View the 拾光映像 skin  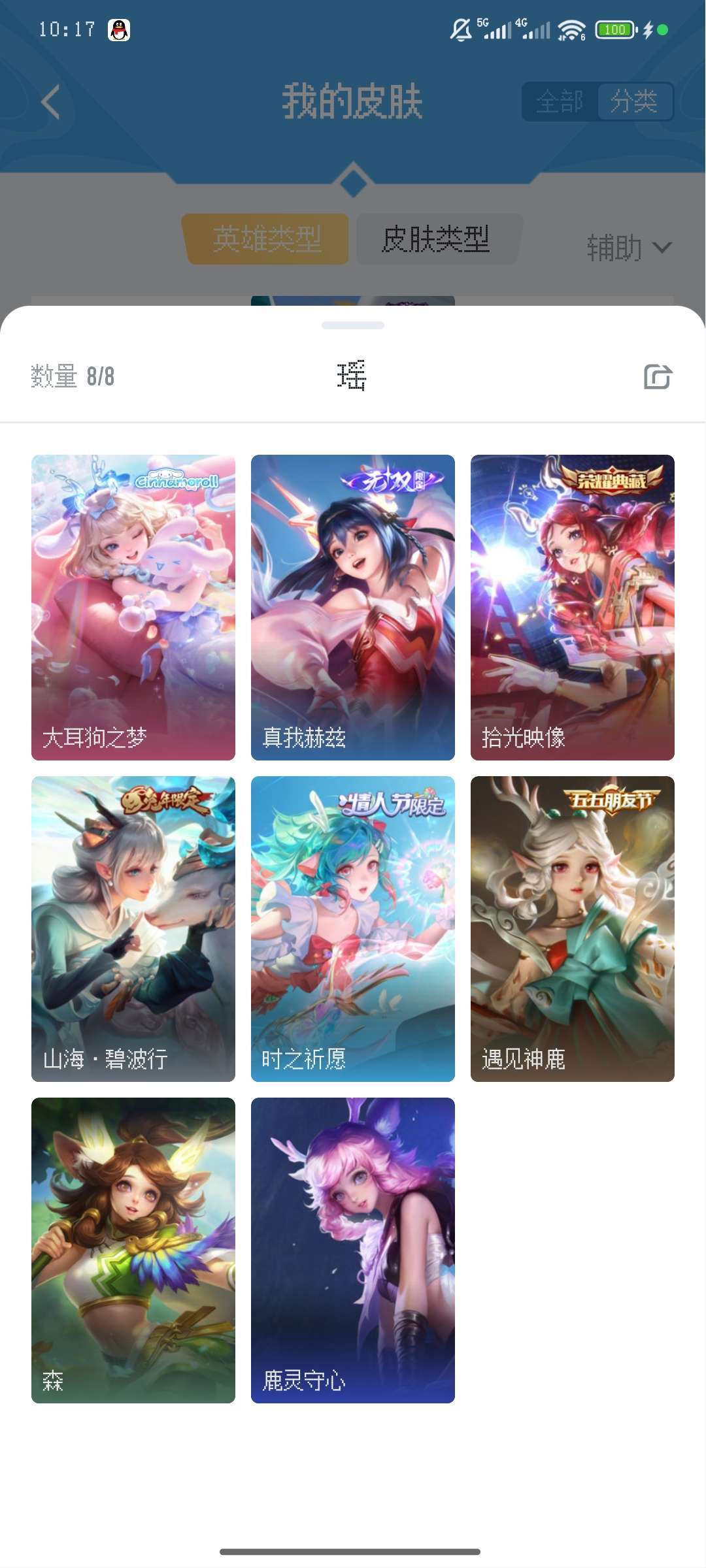[573, 608]
